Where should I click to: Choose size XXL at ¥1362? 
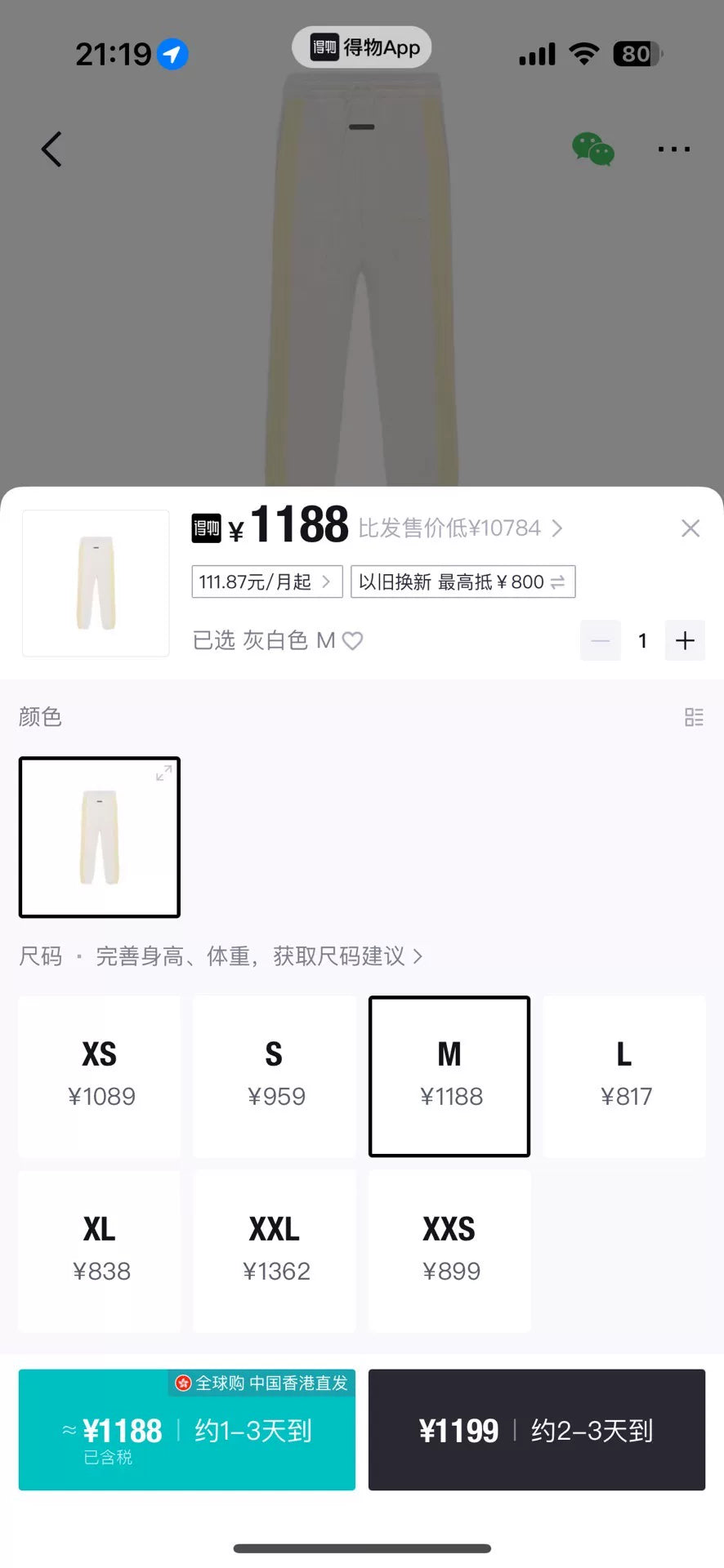(x=275, y=1250)
